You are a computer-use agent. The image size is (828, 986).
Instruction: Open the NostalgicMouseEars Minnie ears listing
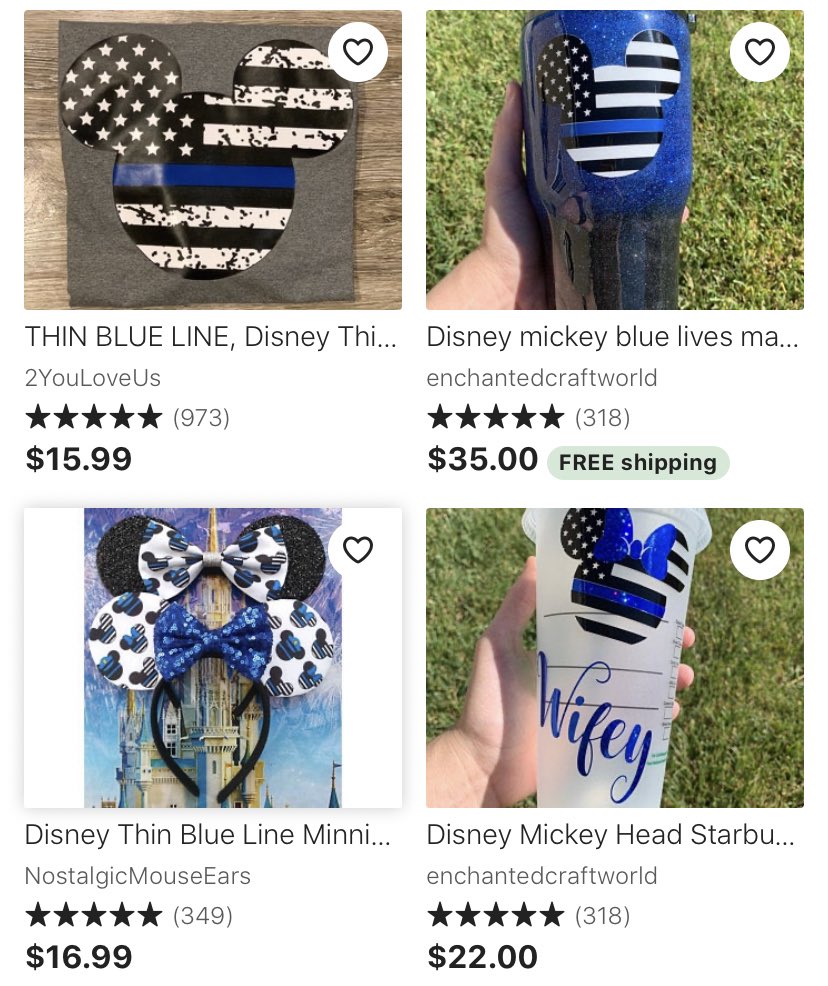click(213, 658)
